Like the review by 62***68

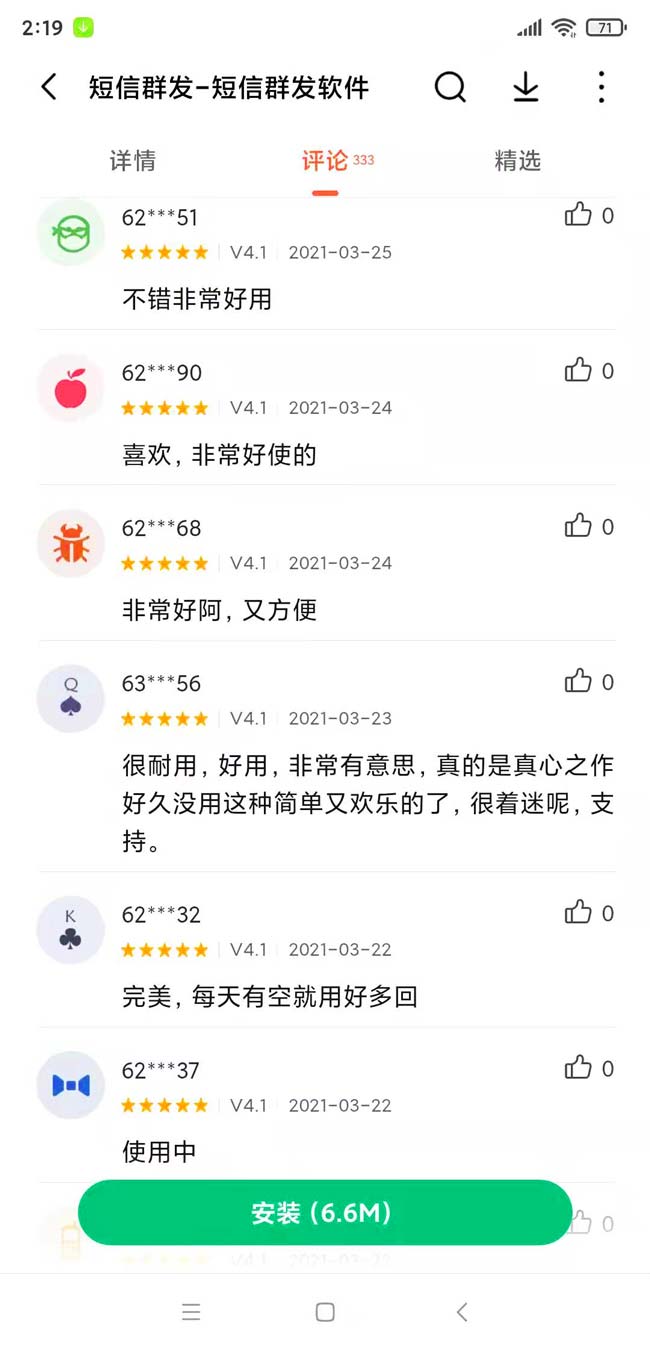pos(579,526)
